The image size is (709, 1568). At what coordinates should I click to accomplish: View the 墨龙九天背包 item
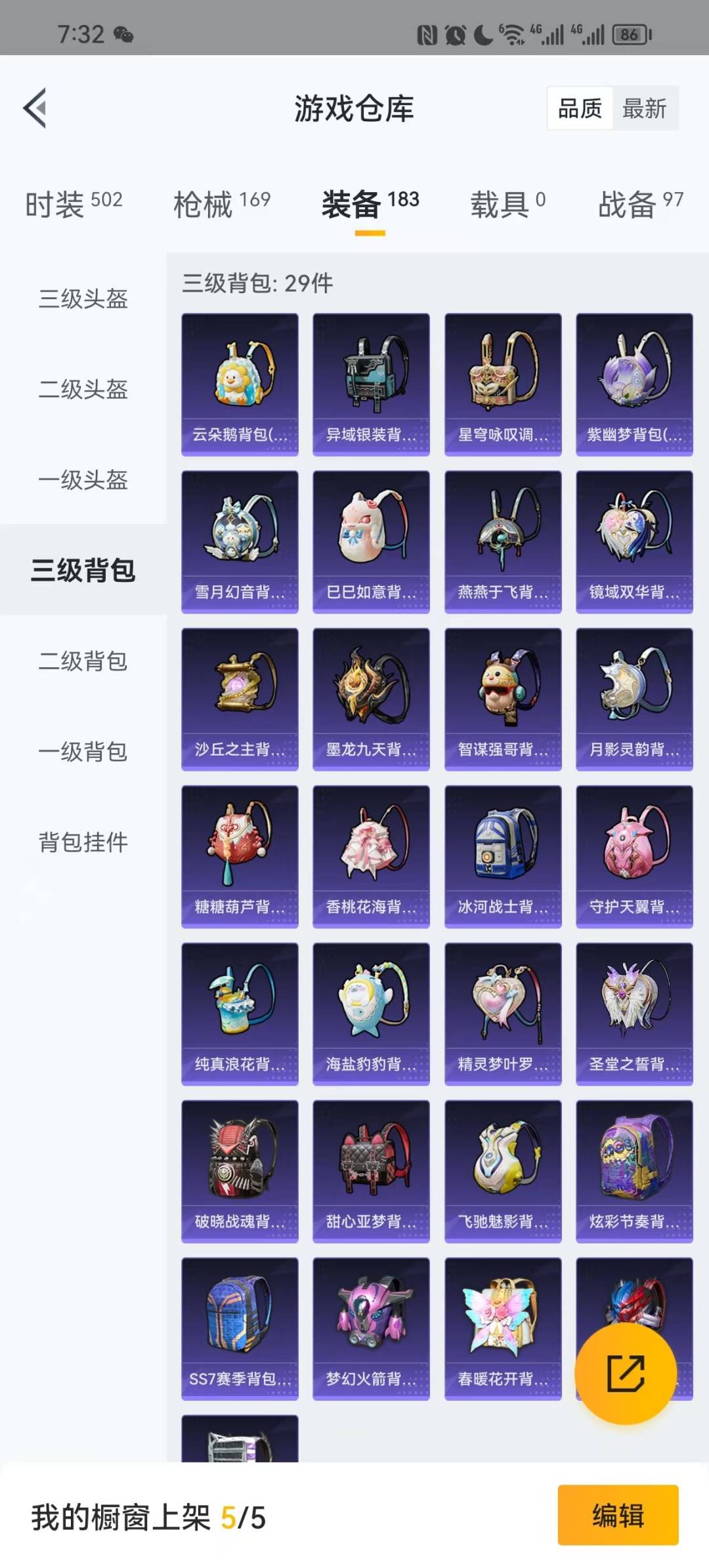(x=371, y=699)
